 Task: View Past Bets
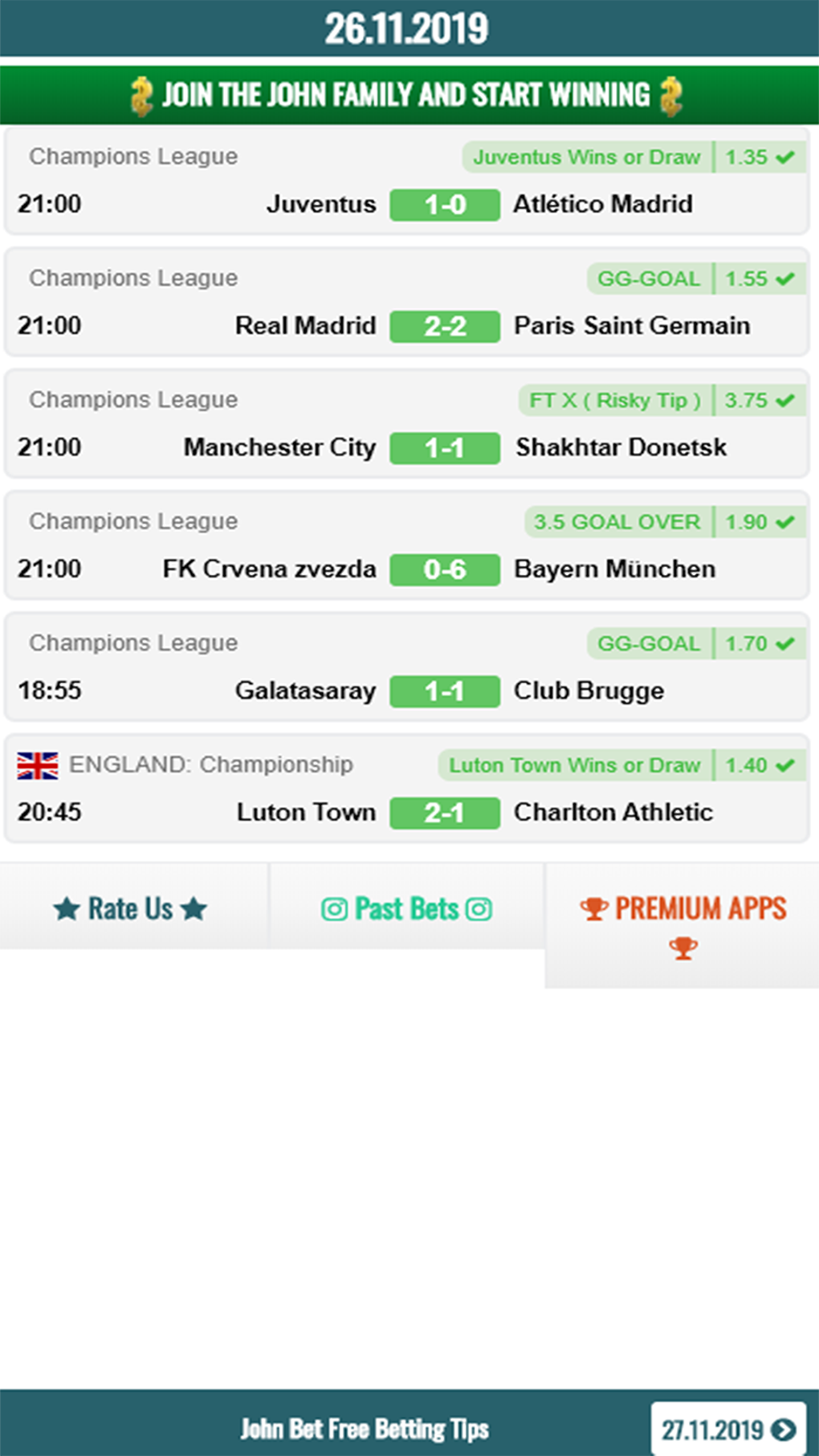407,907
